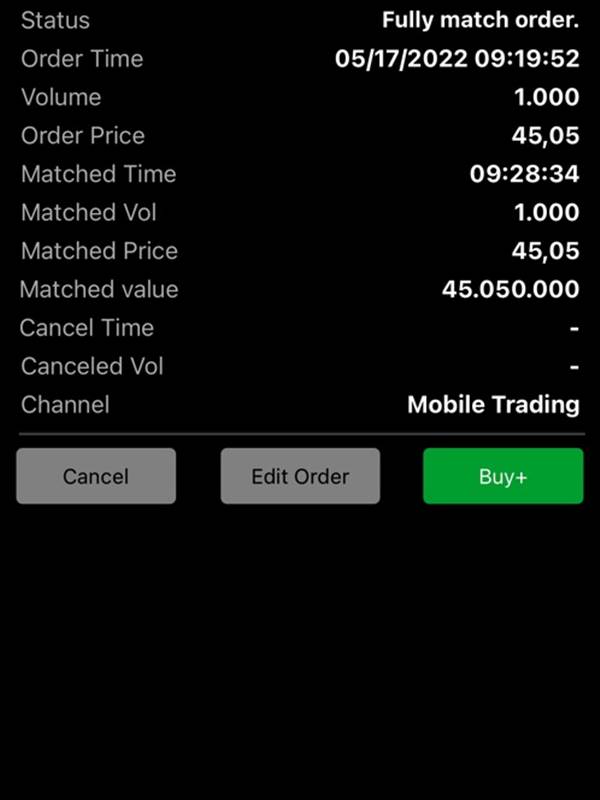Open Edit Order
Viewport: 600px width, 800px height.
click(x=300, y=476)
